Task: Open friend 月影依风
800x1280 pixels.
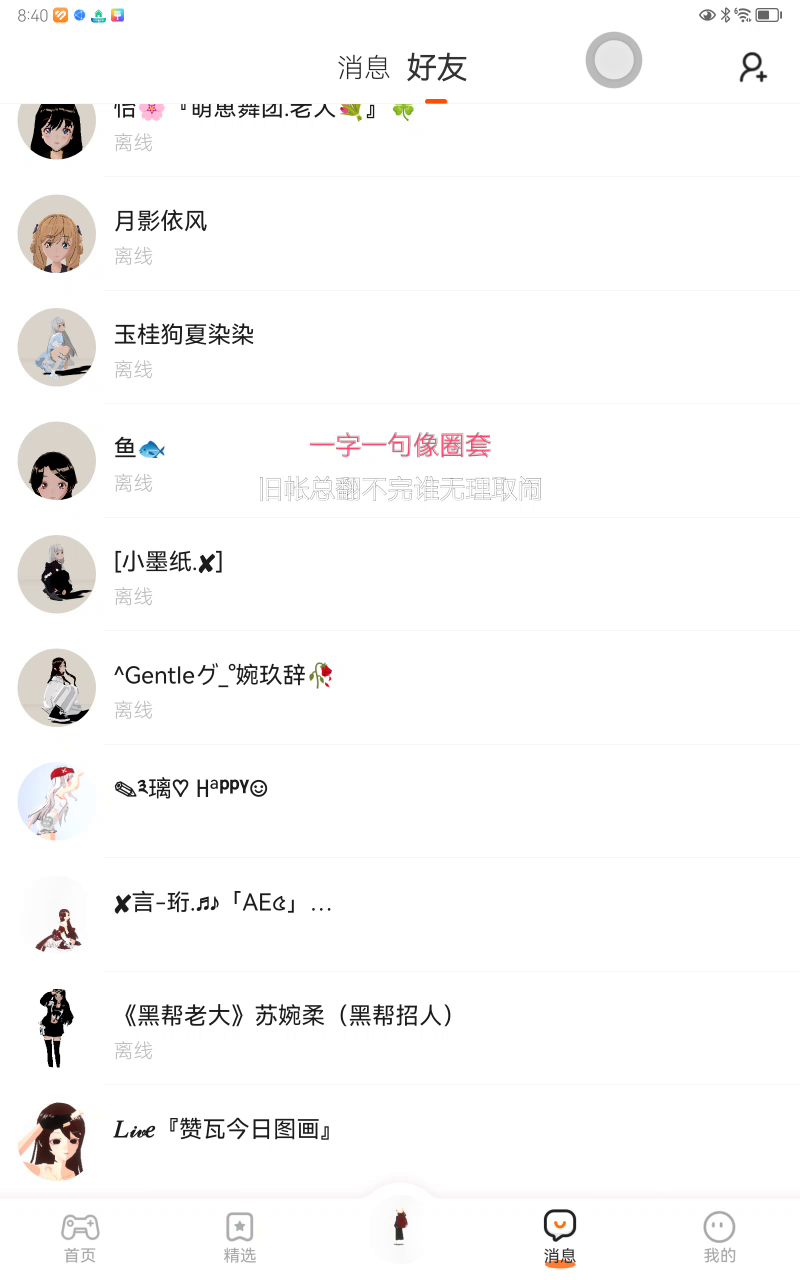Action: tap(400, 234)
